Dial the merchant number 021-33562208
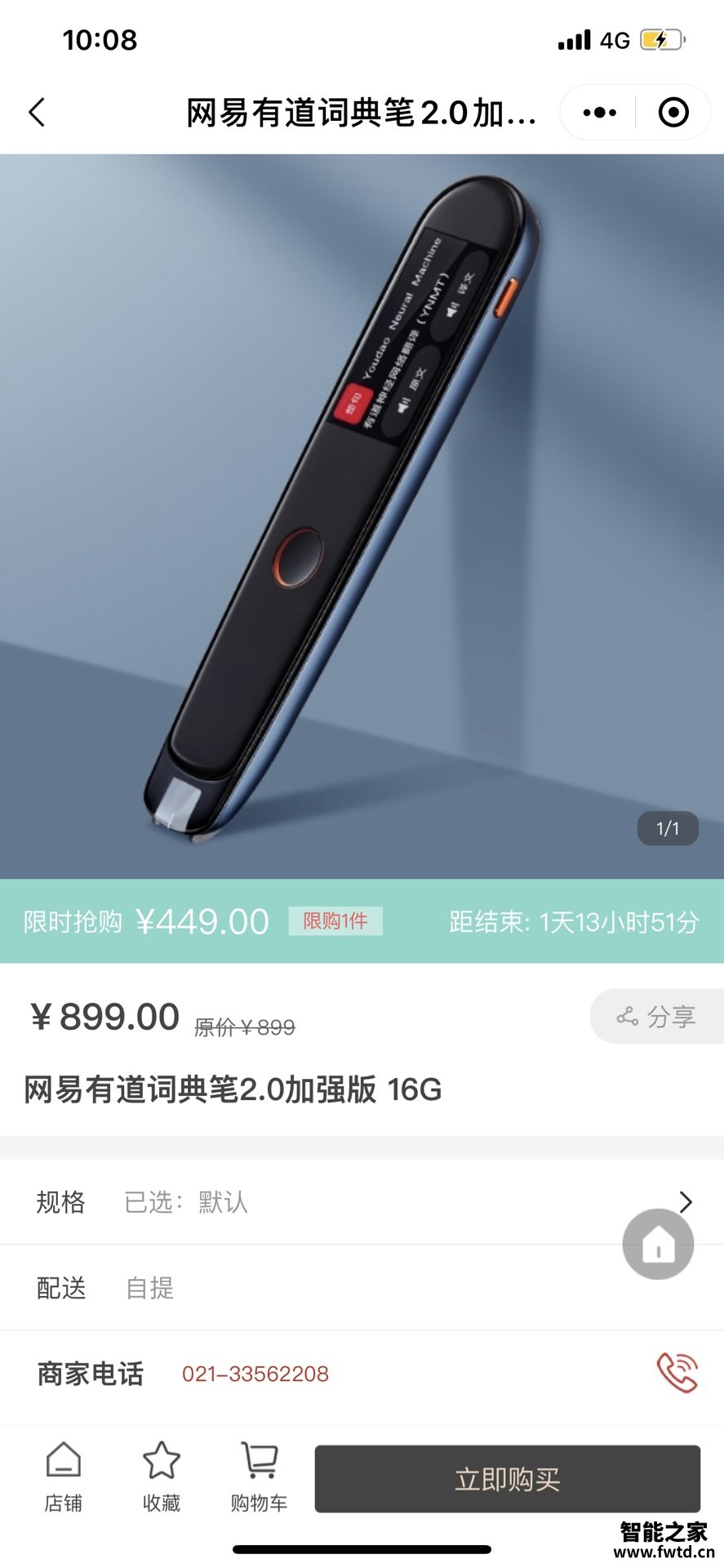This screenshot has height=1568, width=724. [255, 1374]
